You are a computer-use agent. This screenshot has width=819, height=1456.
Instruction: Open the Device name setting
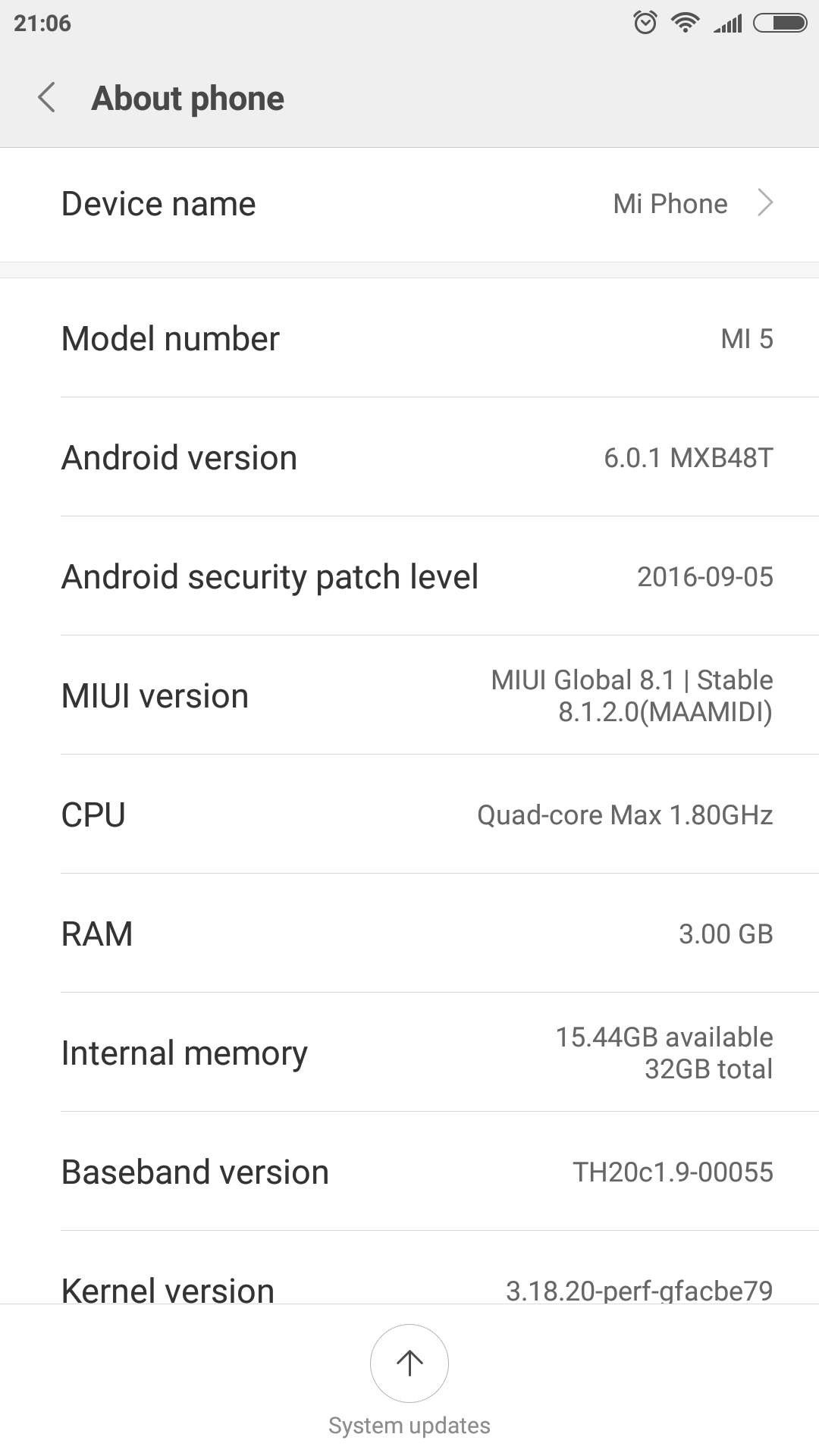(409, 204)
